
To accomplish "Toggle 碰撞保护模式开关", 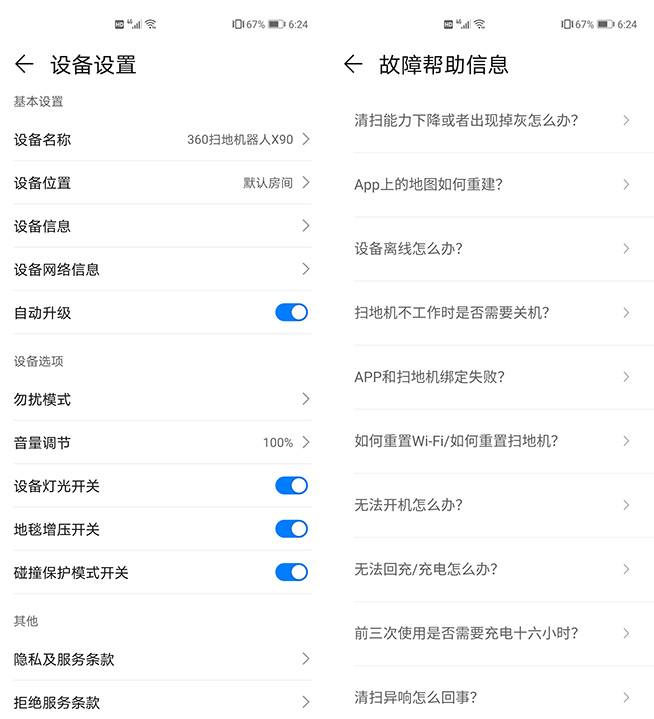I will click(291, 572).
